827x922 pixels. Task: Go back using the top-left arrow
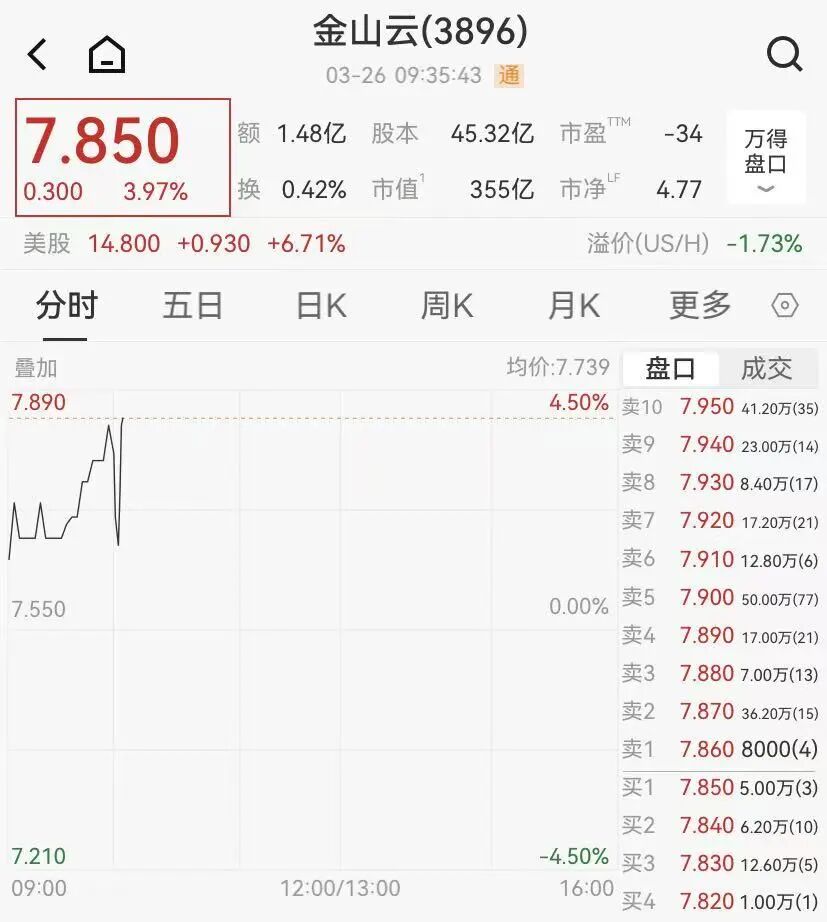37,54
